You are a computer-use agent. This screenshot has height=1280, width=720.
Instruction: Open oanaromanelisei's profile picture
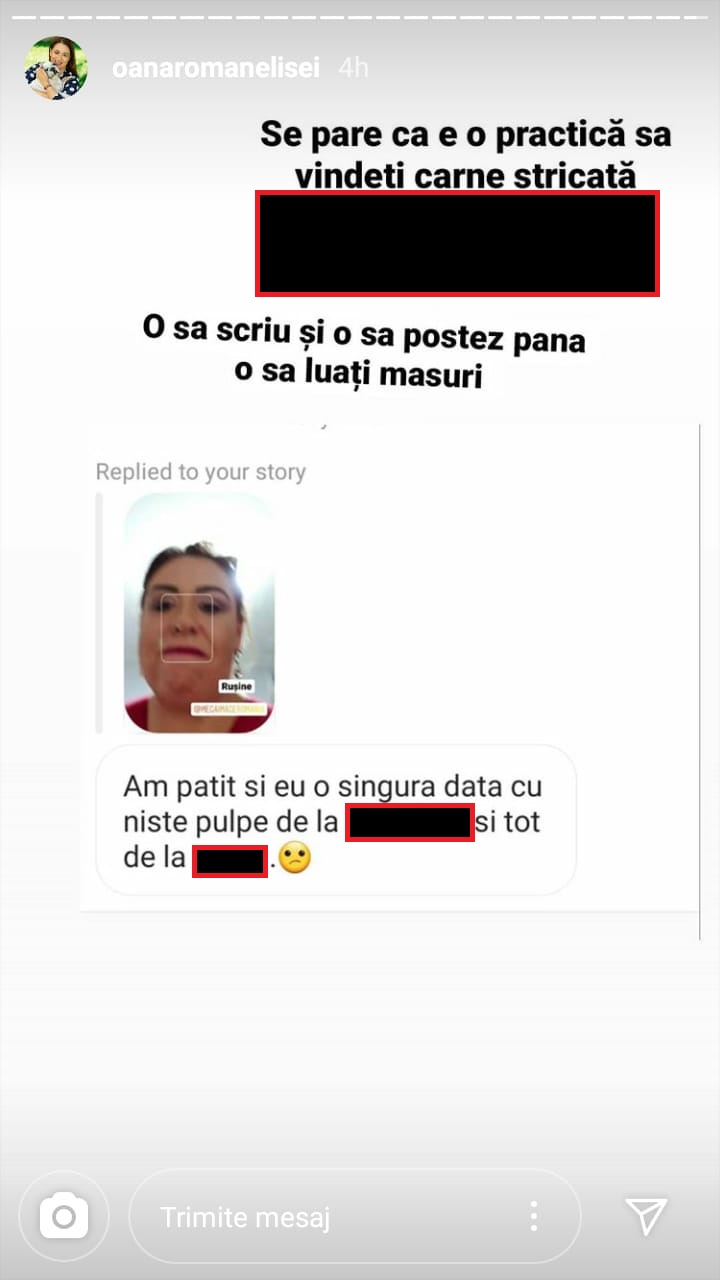pyautogui.click(x=56, y=68)
